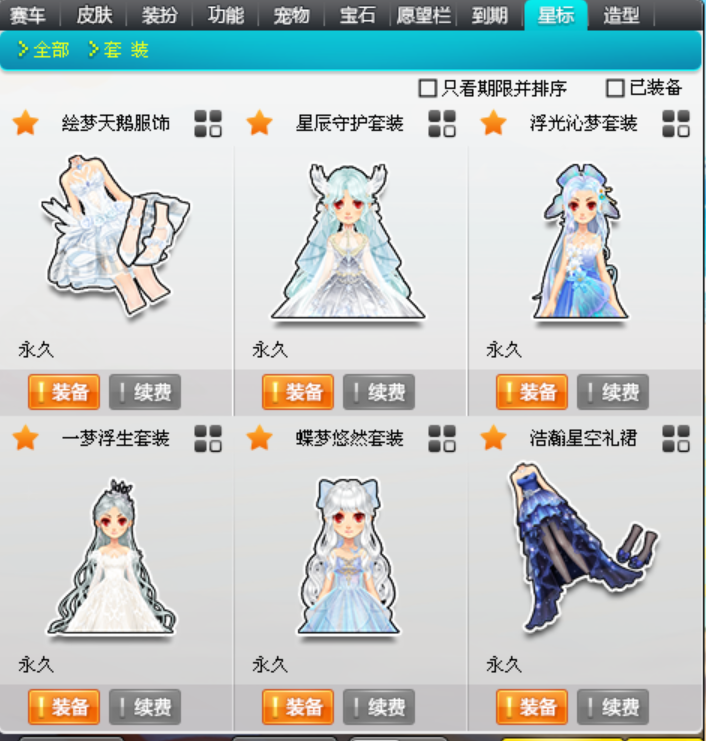Open the 皮肤 tab
This screenshot has width=706, height=741.
[94, 15]
